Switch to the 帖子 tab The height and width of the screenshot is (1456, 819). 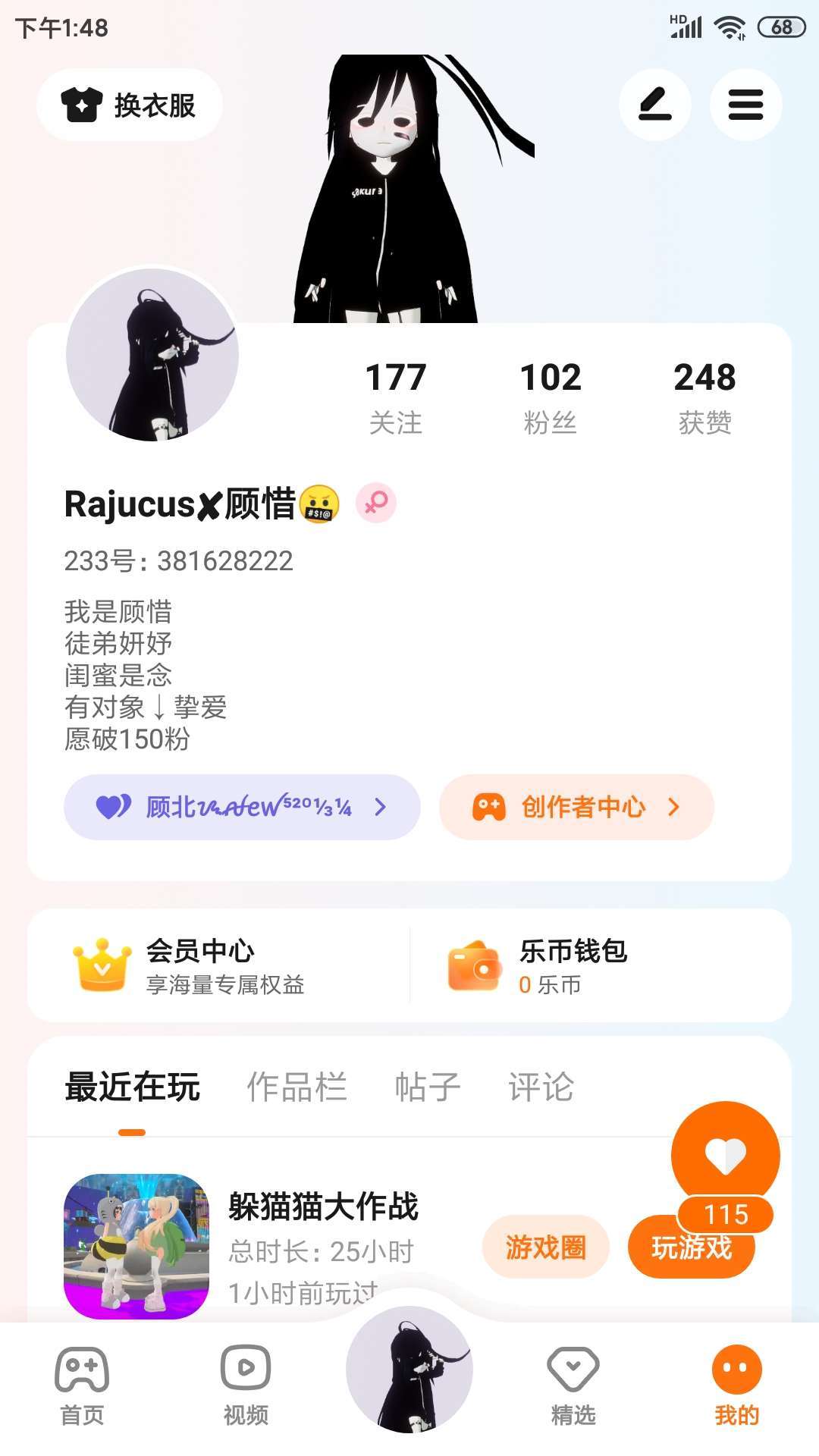[x=428, y=1087]
